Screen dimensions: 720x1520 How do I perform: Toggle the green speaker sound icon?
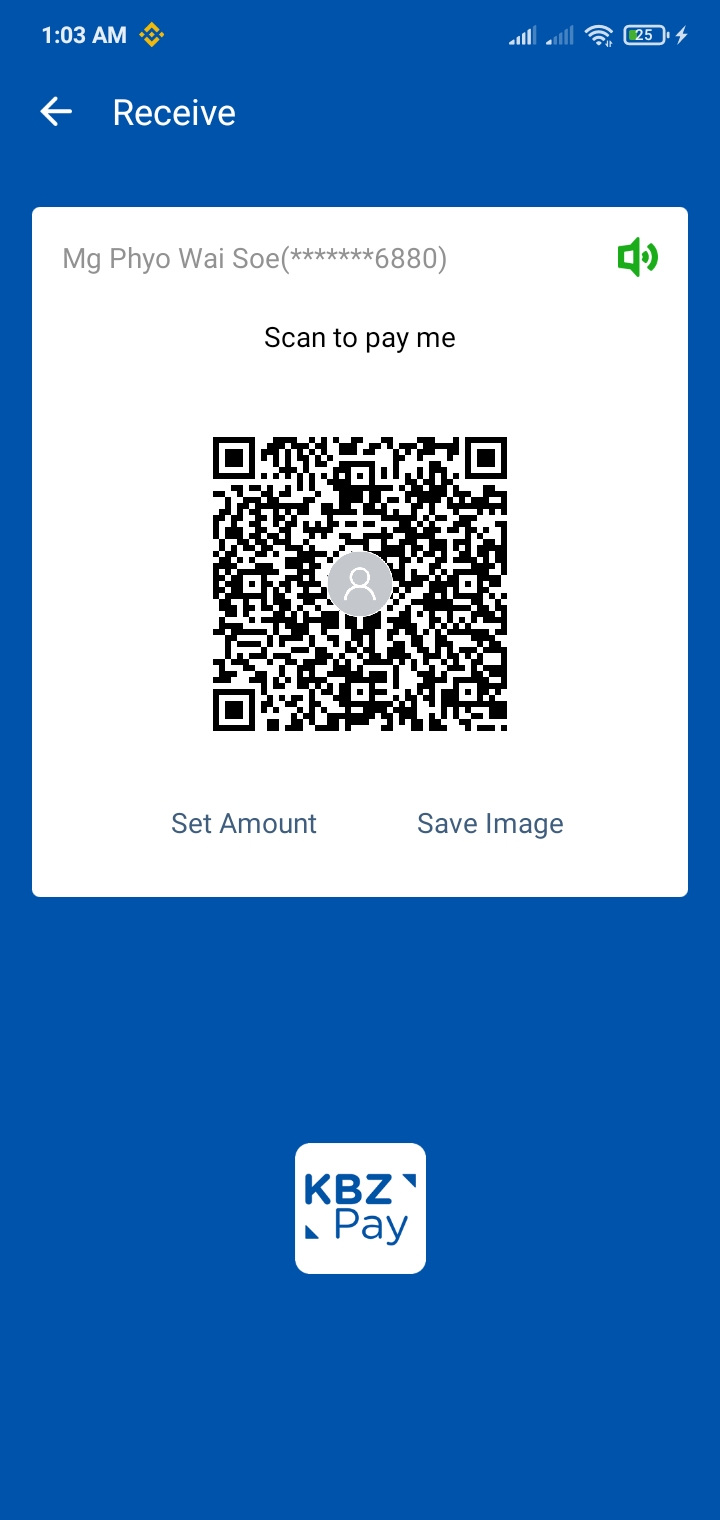tap(637, 259)
